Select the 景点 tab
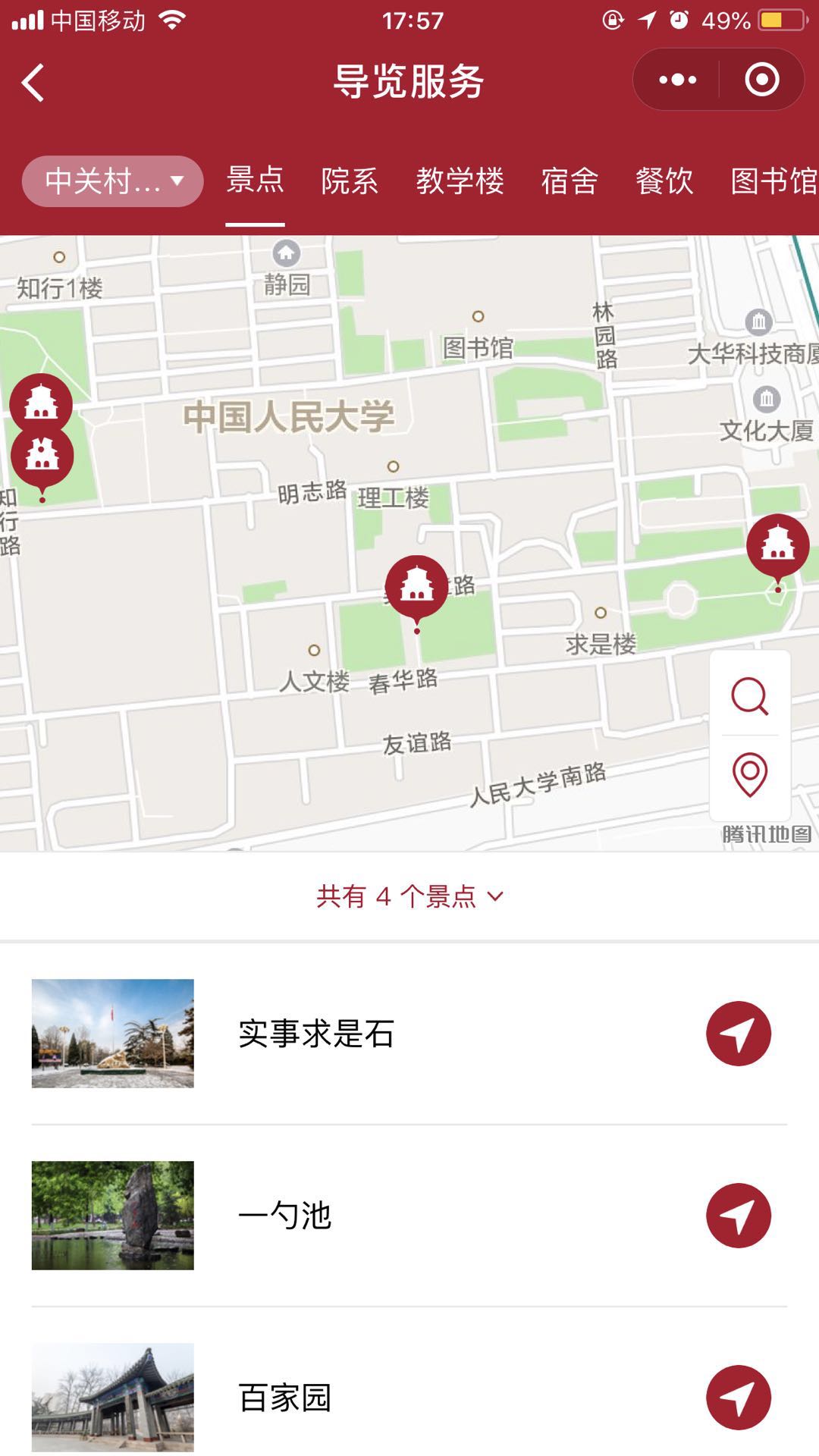 (256, 181)
